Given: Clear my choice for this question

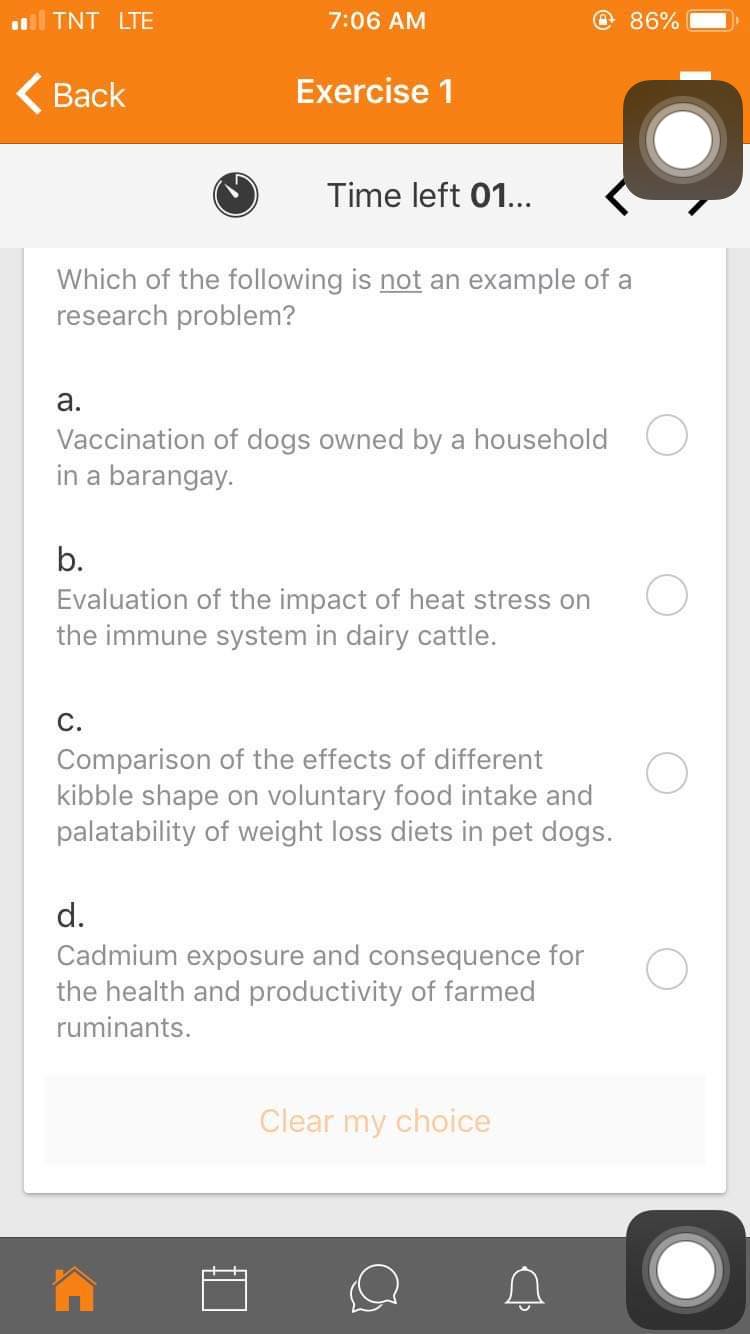Looking at the screenshot, I should point(375,1121).
